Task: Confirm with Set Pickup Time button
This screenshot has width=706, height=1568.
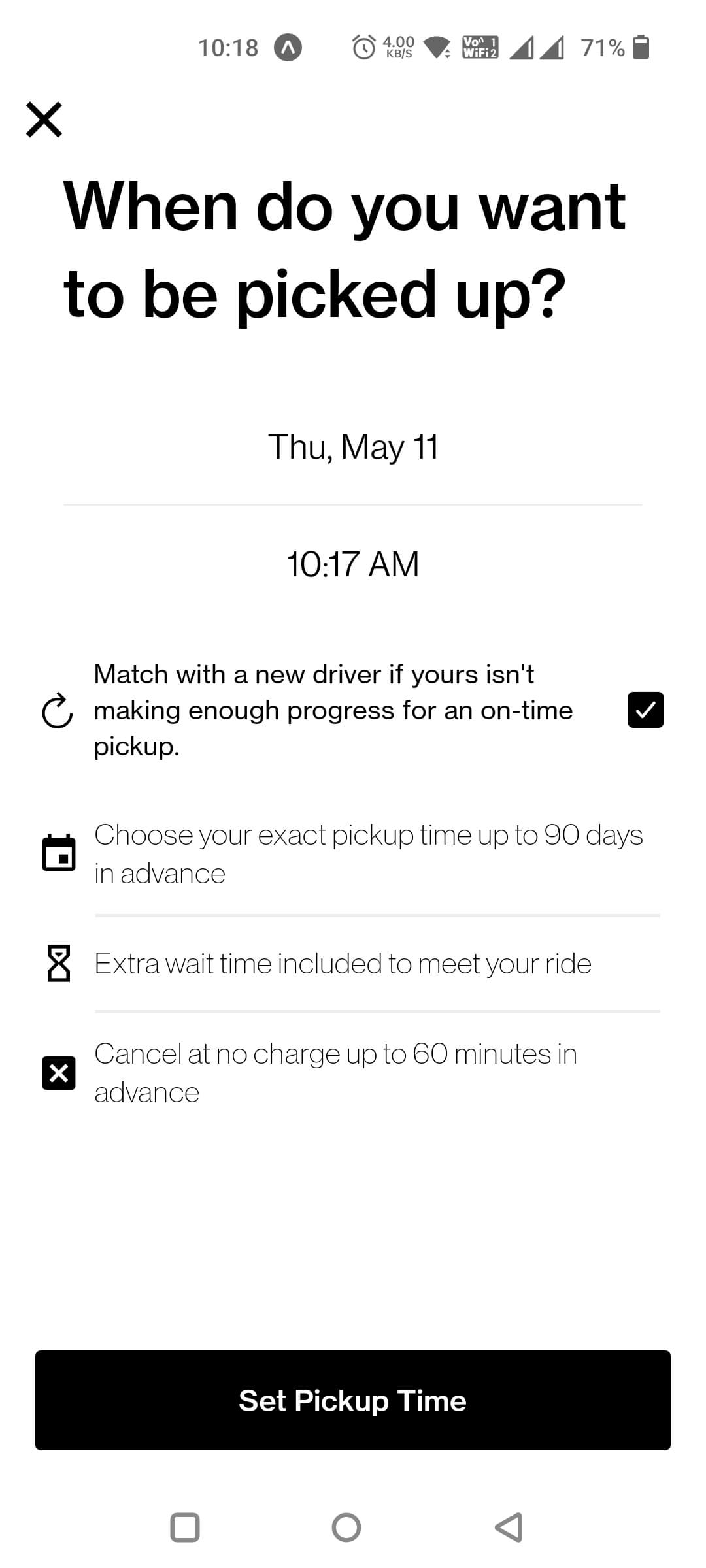Action: pos(353,1401)
